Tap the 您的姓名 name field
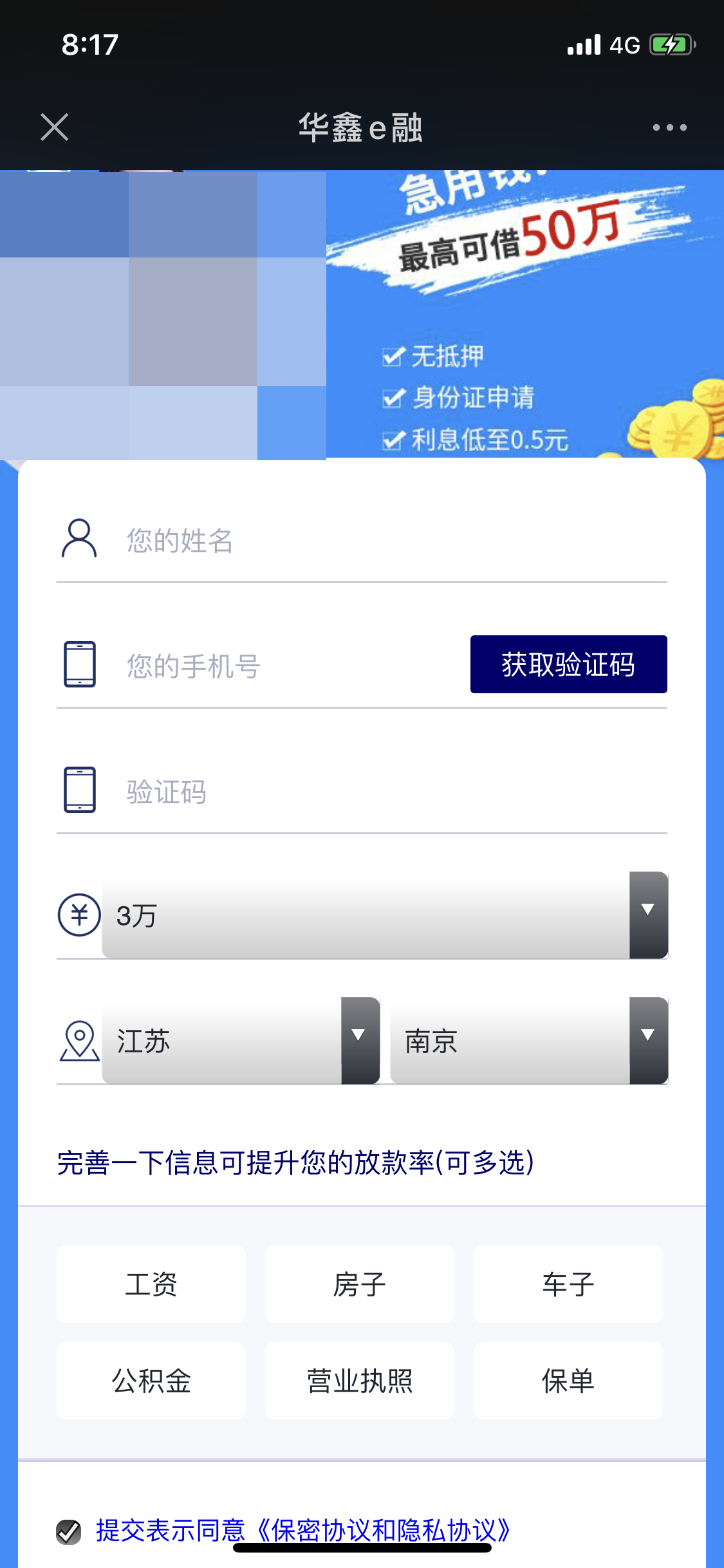Viewport: 724px width, 1568px height. pos(386,541)
